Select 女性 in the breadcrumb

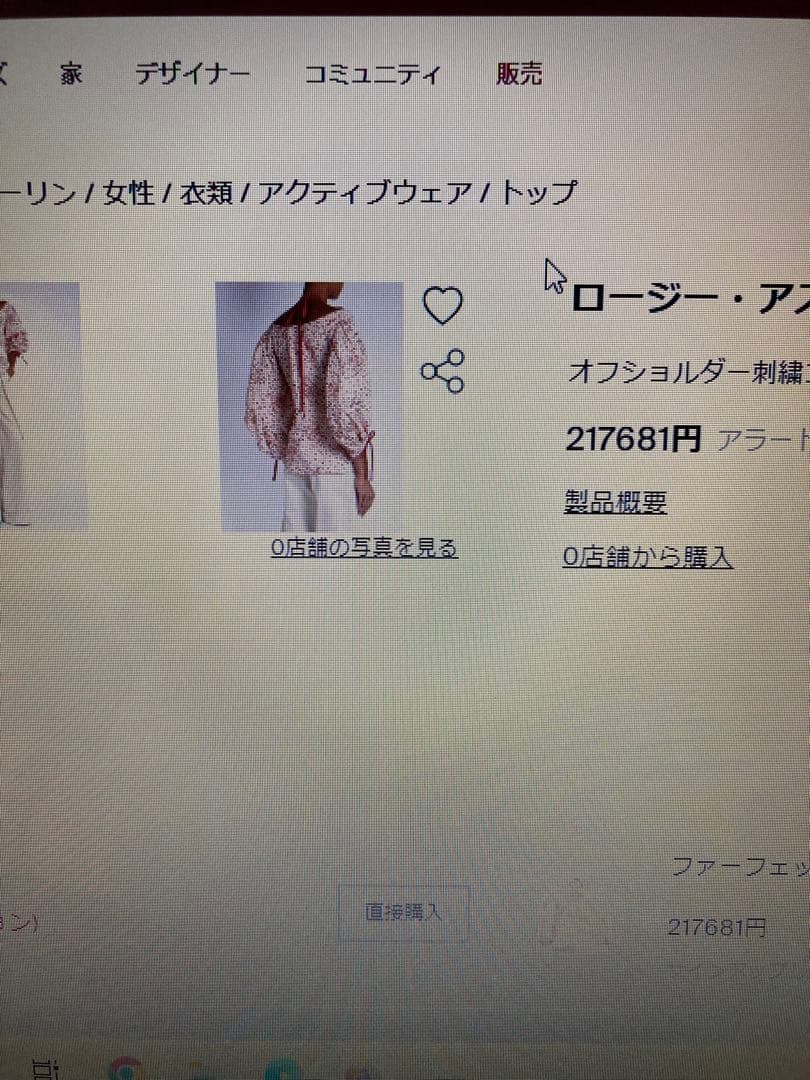[129, 192]
